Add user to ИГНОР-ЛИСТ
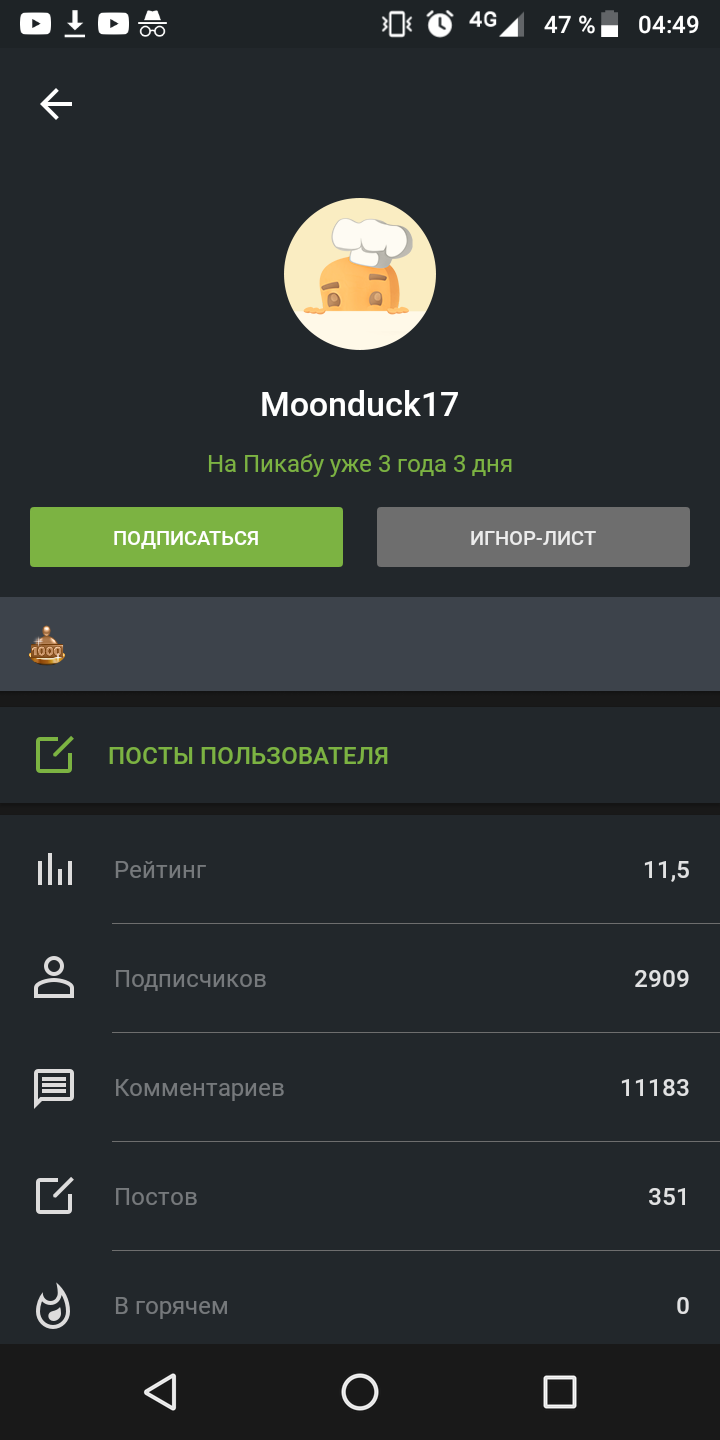720x1440 pixels. point(533,538)
